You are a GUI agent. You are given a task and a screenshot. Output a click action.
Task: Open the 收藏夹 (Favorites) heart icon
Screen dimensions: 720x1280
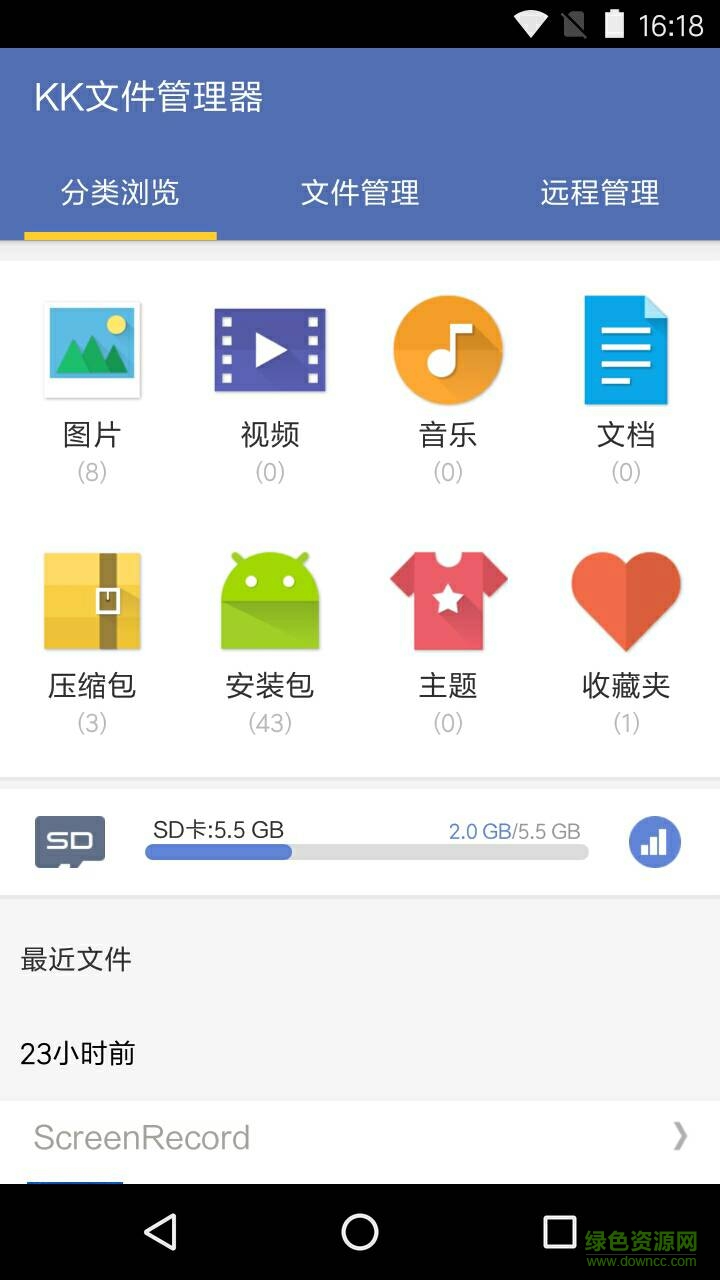click(626, 600)
